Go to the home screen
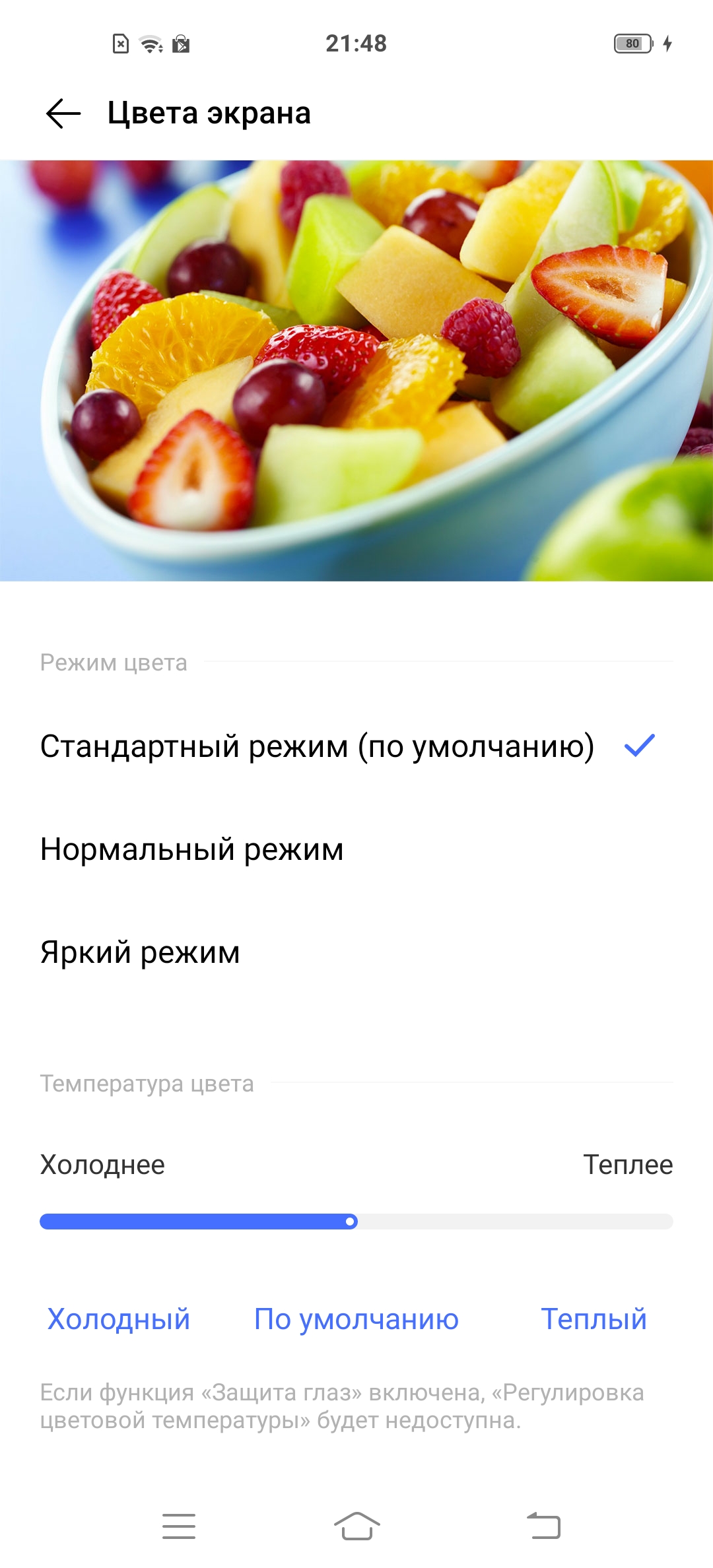The width and height of the screenshot is (713, 1568). coord(356,1526)
